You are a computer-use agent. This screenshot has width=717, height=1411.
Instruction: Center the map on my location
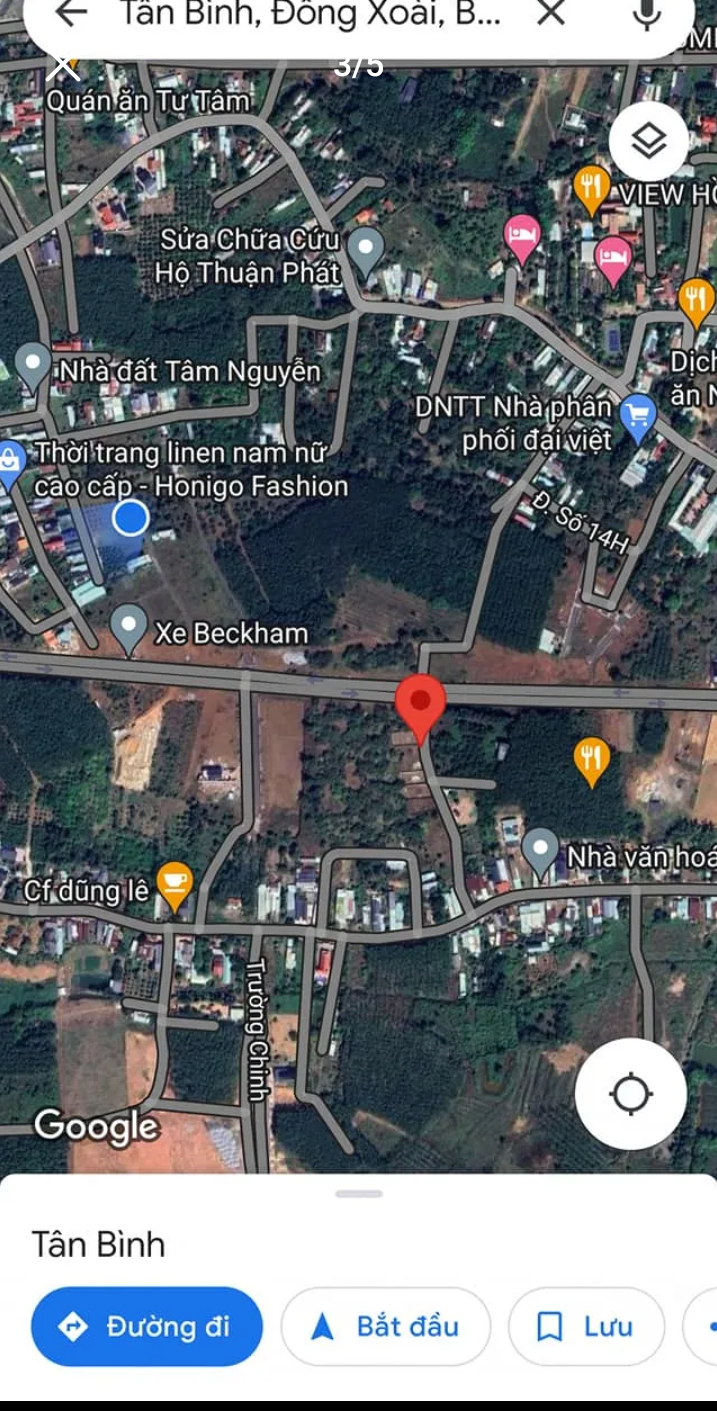(631, 1093)
